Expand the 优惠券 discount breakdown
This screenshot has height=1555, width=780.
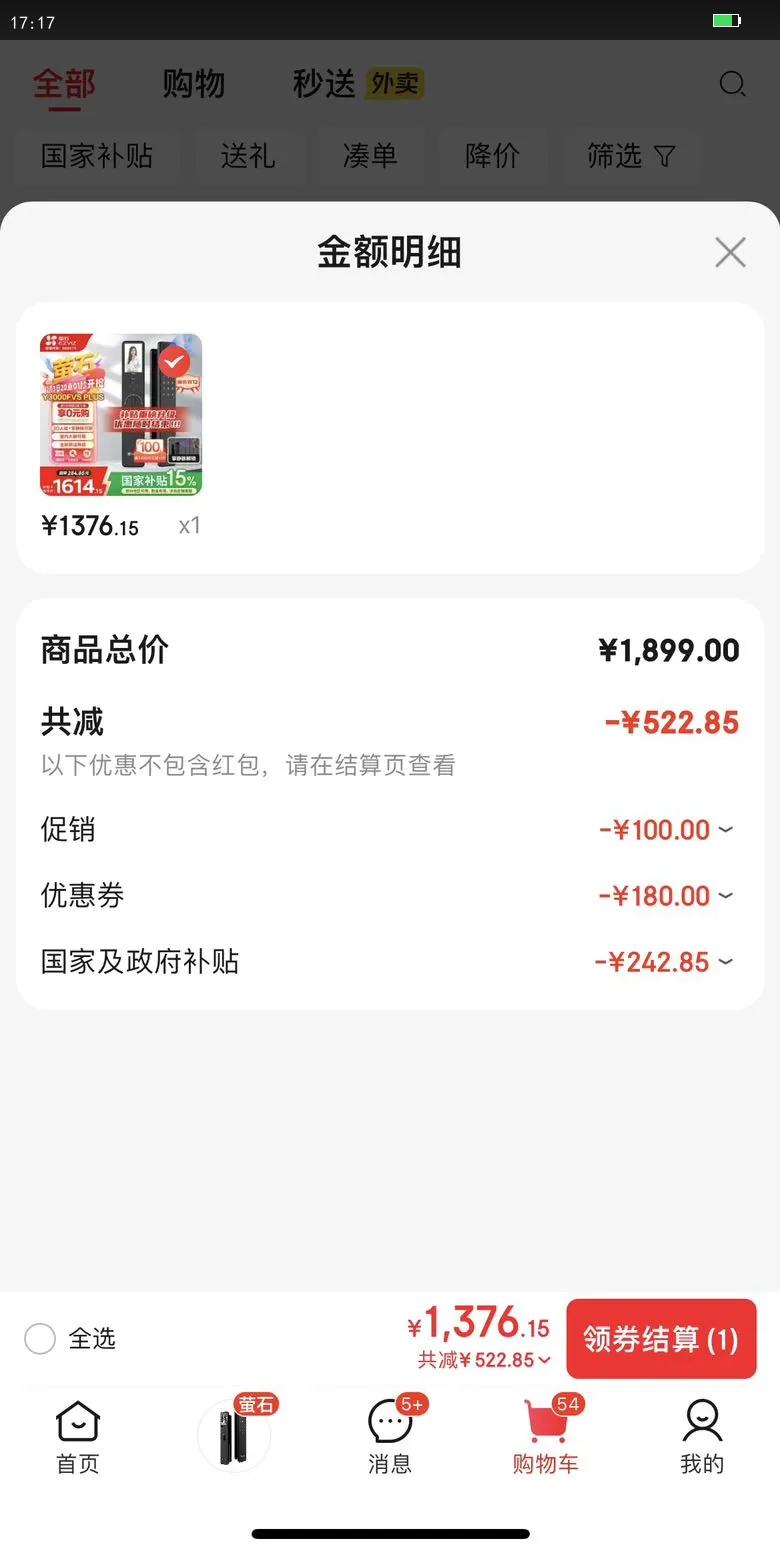666,896
